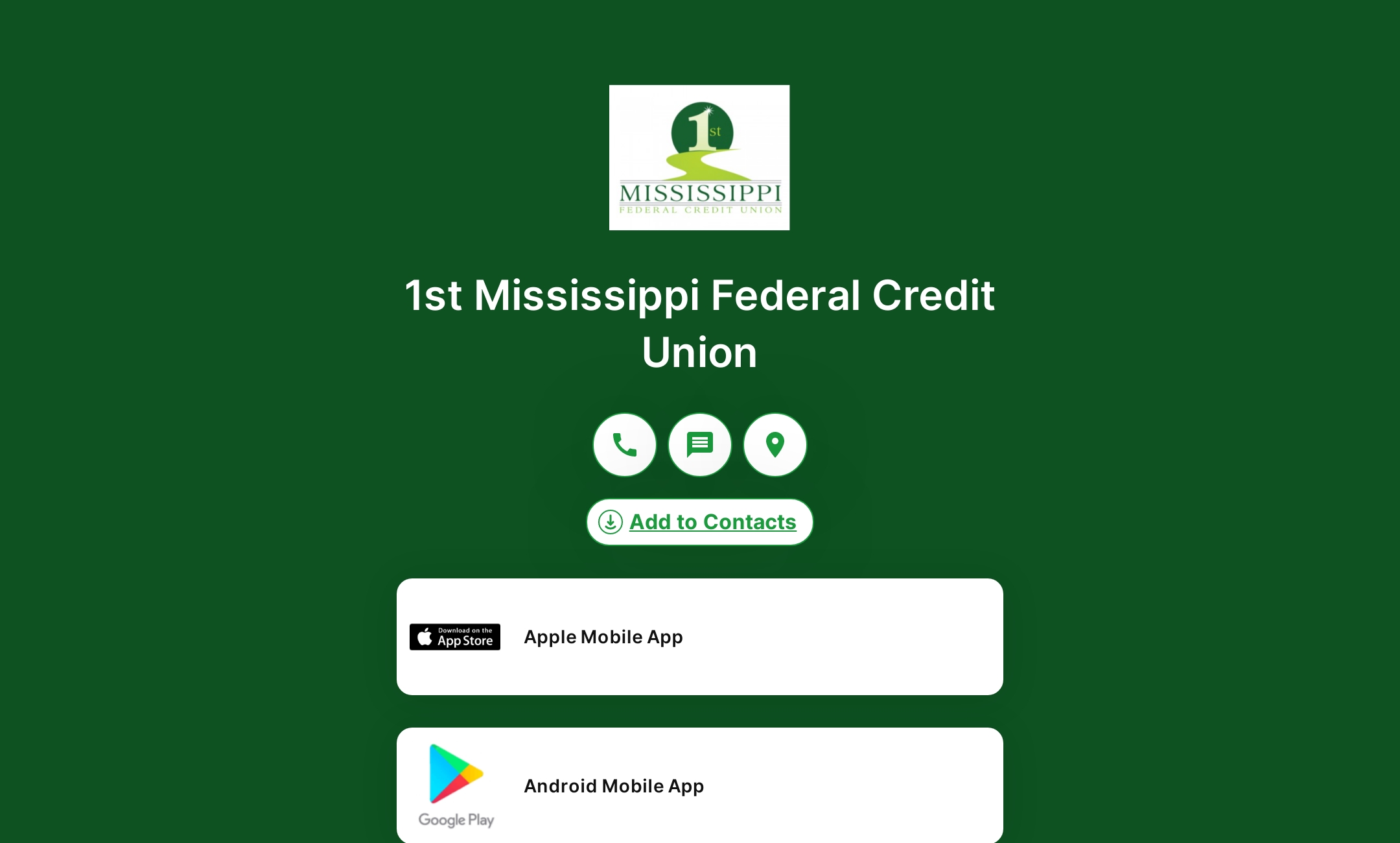This screenshot has height=843, width=1400.
Task: Send a text message via chat icon
Action: coord(699,445)
